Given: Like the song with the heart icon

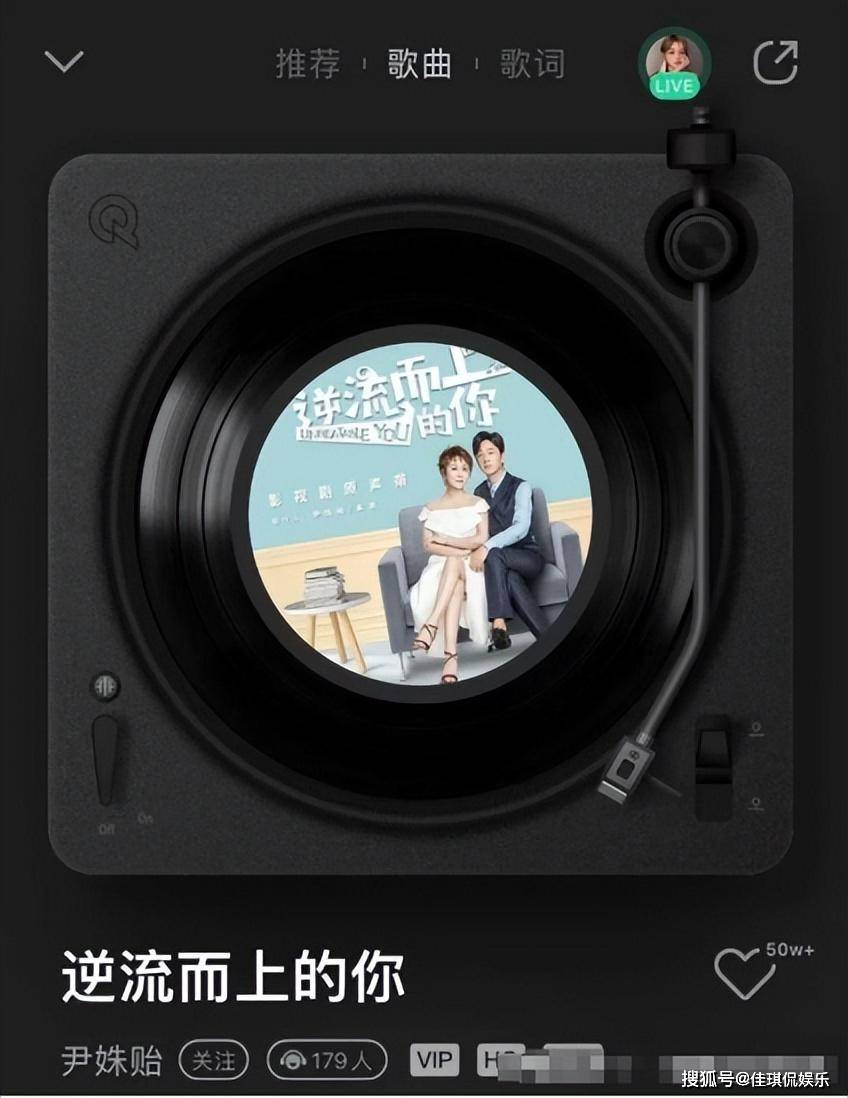Looking at the screenshot, I should pyautogui.click(x=745, y=972).
